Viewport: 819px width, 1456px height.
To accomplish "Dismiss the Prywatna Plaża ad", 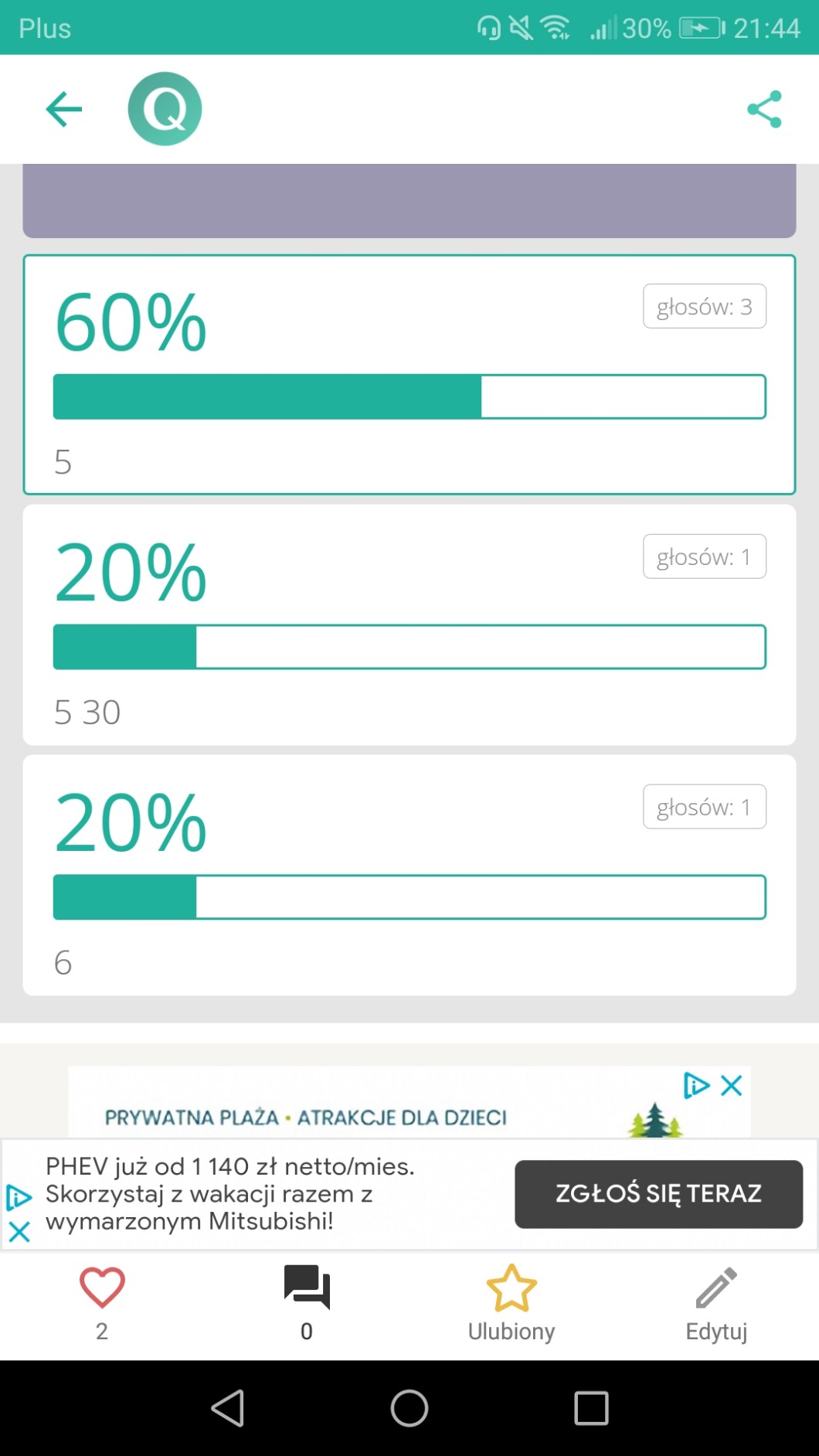I will click(731, 1086).
